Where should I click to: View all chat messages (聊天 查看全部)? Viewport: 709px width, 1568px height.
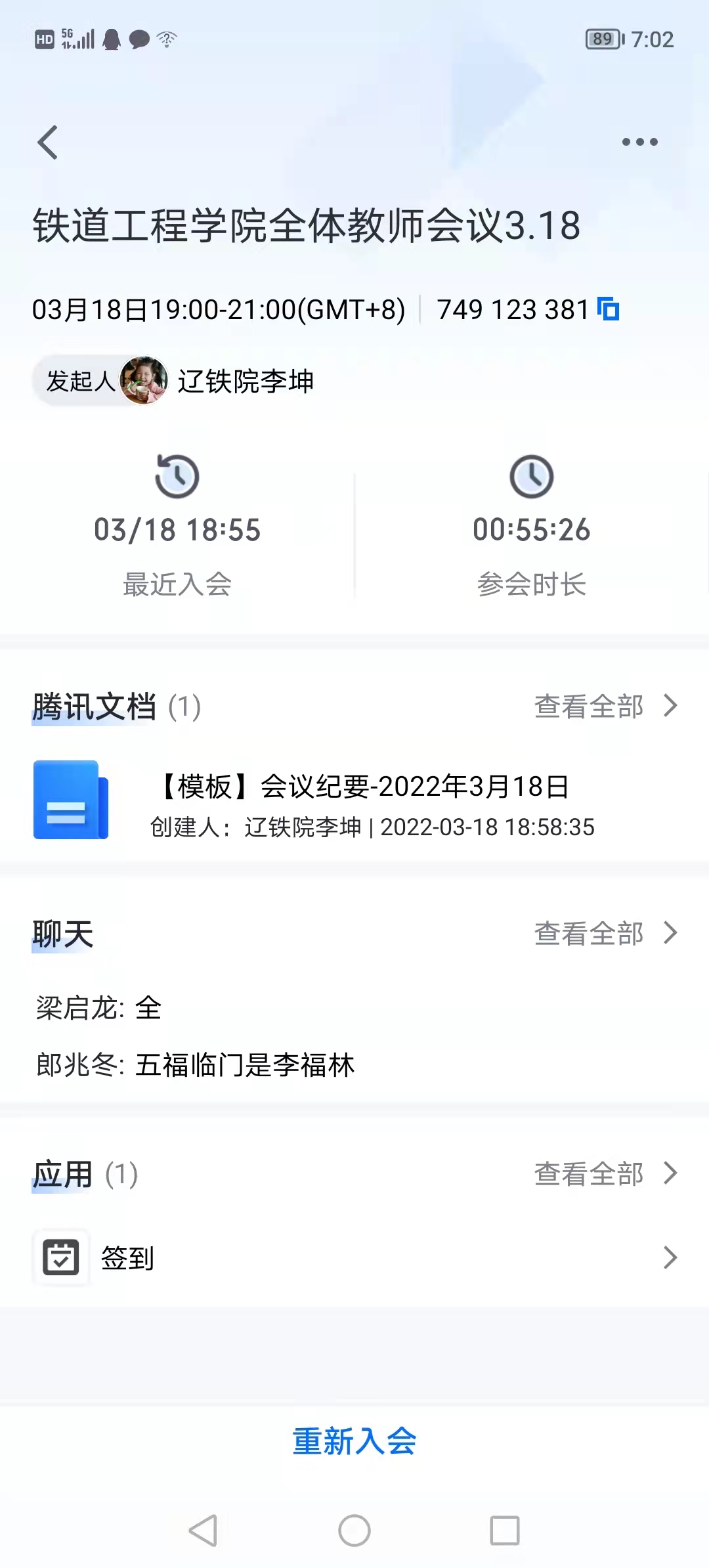(x=605, y=933)
